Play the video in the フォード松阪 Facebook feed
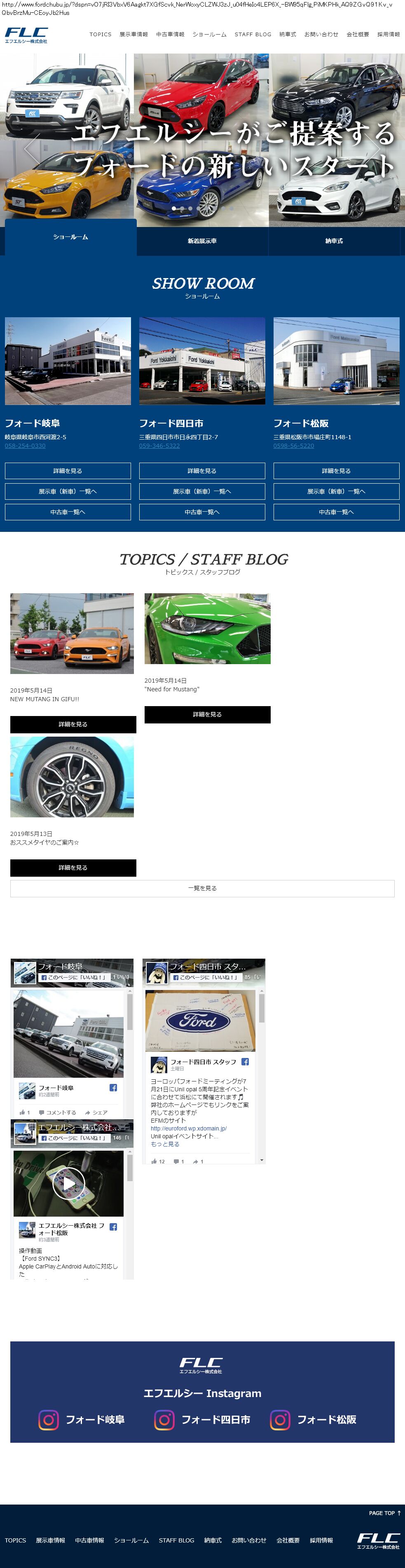Viewport: 405px width, 1568px height. pos(68,1183)
